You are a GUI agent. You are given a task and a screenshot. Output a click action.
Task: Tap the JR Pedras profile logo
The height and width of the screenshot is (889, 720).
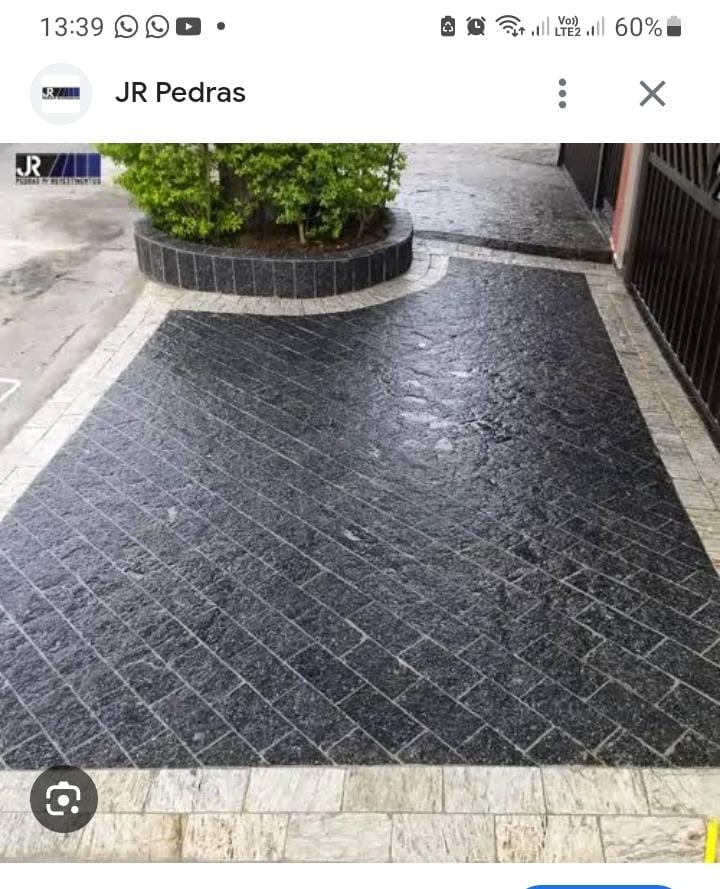pos(61,93)
